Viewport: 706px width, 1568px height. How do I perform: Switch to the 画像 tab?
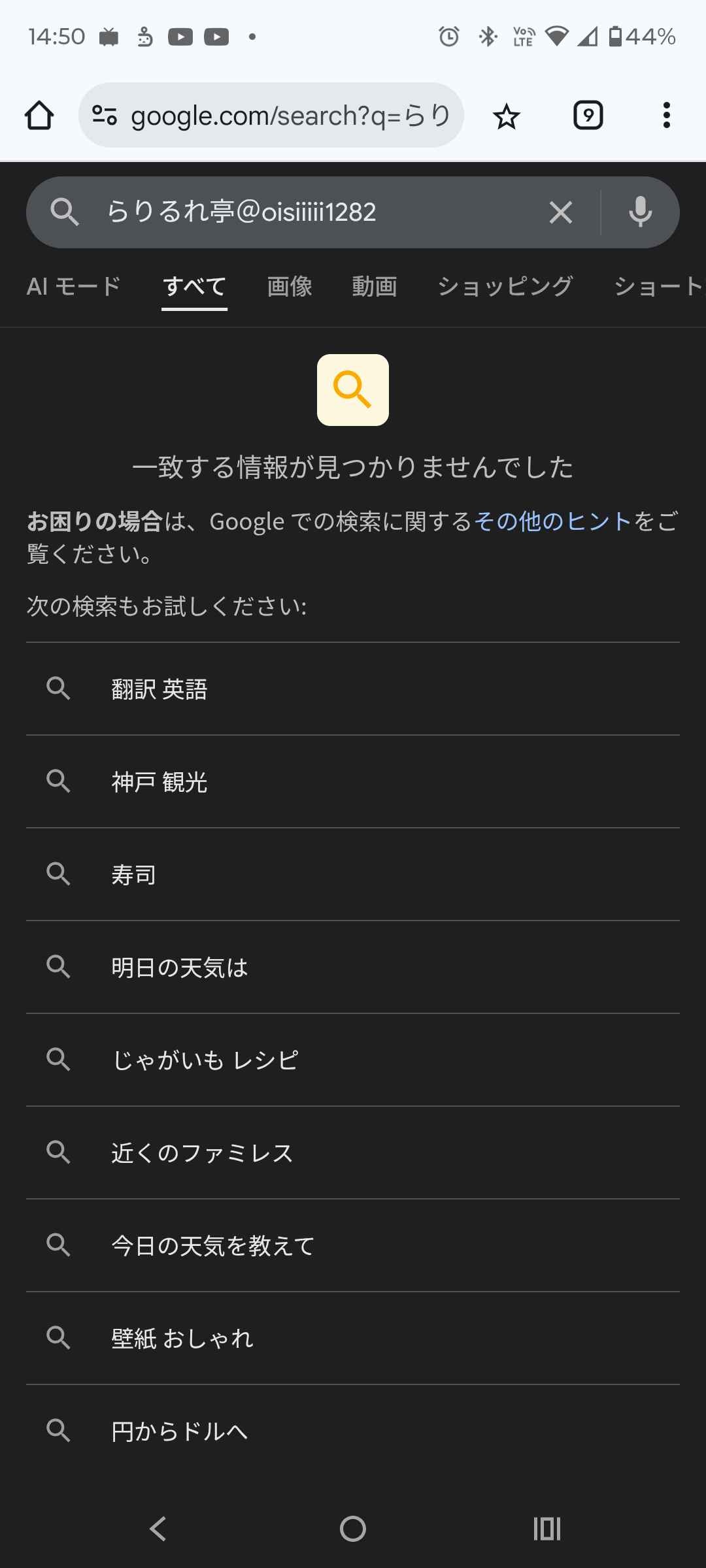click(290, 286)
